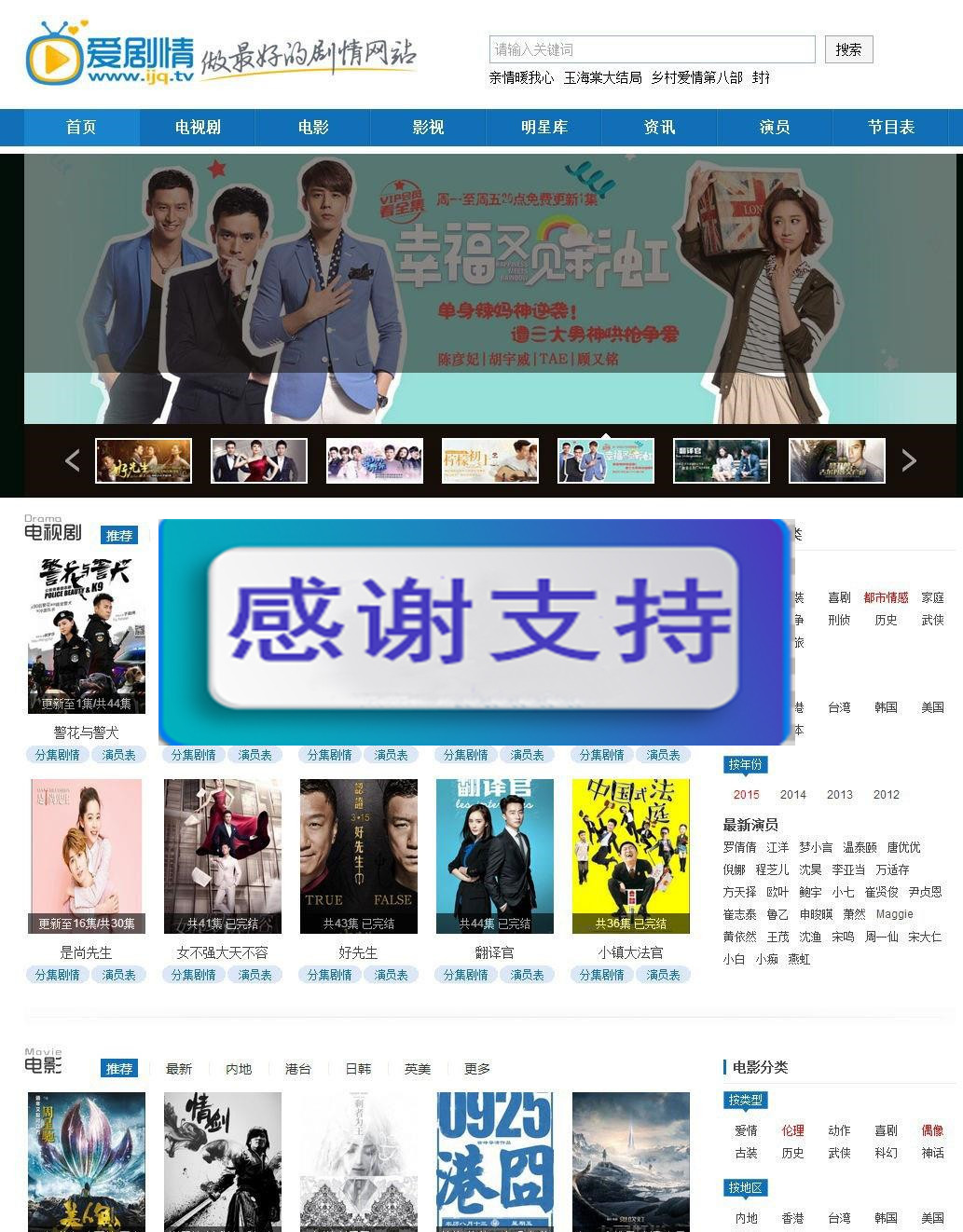The width and height of the screenshot is (963, 1232).
Task: Go to the 资讯 navigation tab
Action: click(659, 128)
